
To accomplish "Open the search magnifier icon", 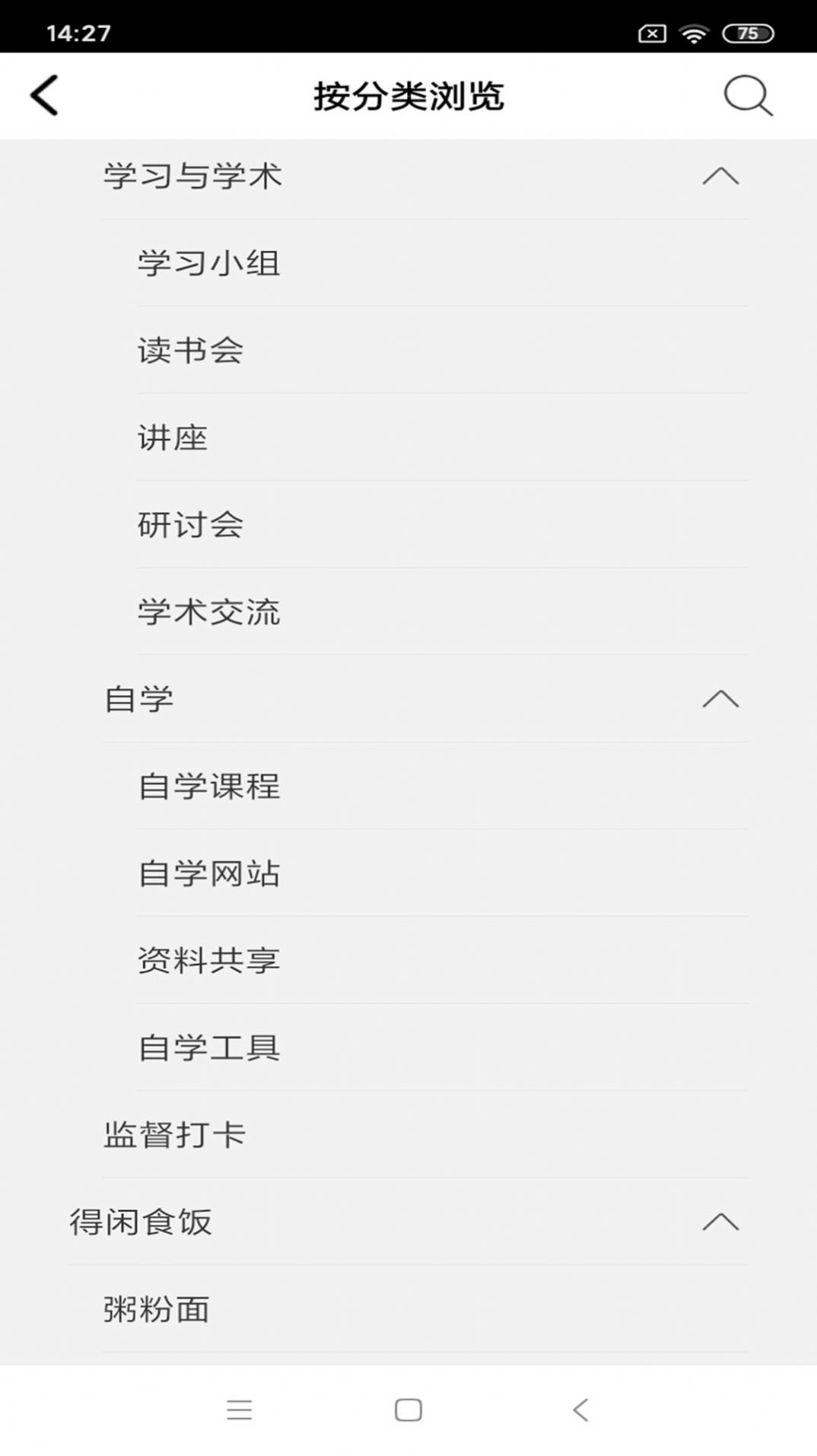I will (x=748, y=95).
